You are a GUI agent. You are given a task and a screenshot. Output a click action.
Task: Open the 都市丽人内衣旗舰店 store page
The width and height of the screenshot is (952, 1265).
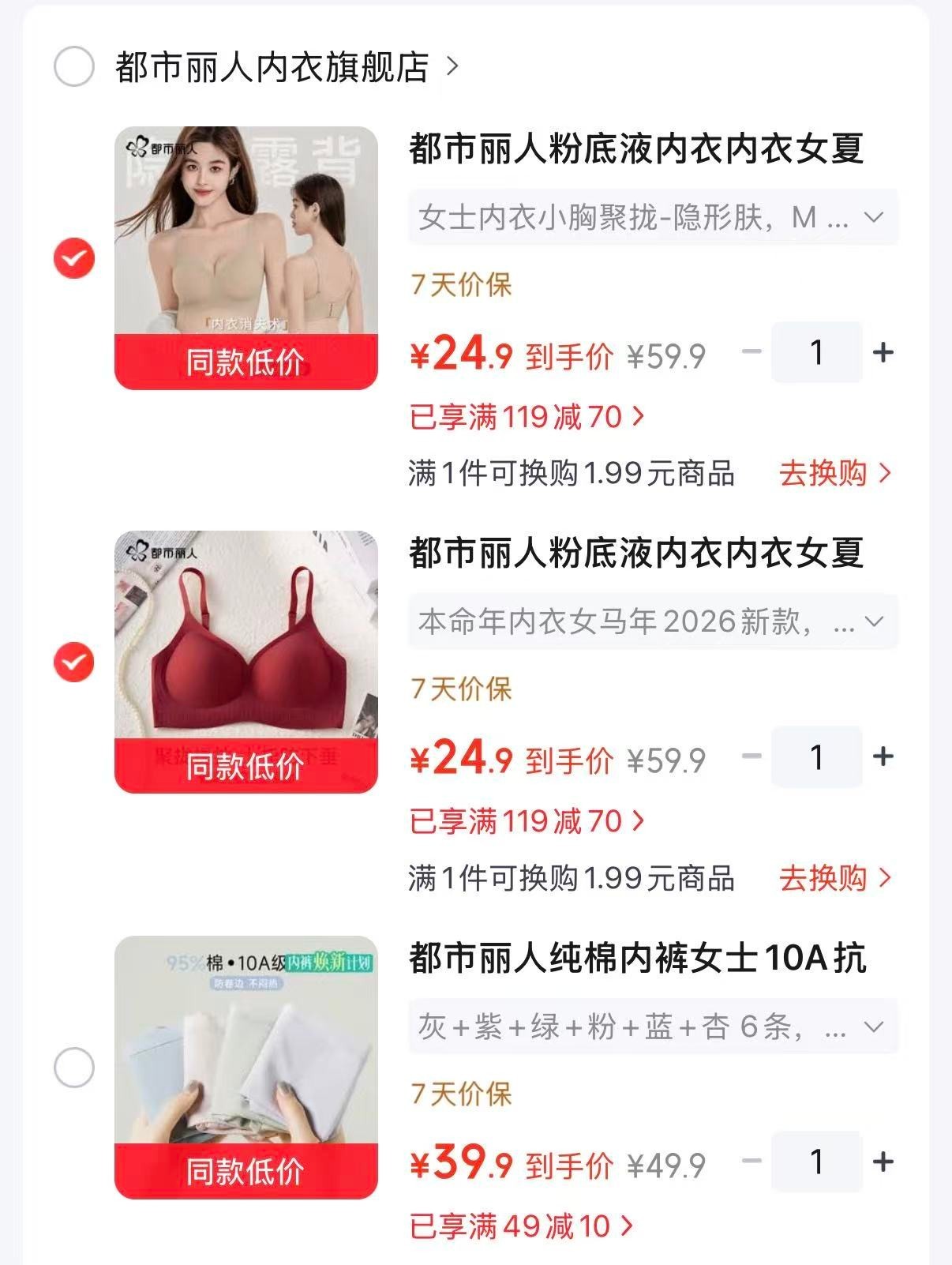[287, 67]
